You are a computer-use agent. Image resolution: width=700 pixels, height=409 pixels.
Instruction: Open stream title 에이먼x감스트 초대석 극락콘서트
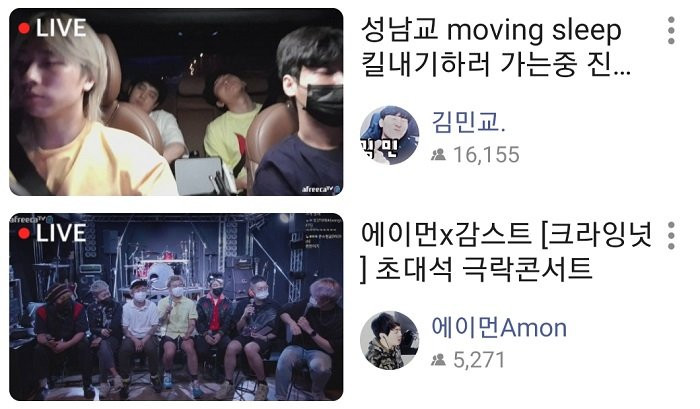(505, 253)
